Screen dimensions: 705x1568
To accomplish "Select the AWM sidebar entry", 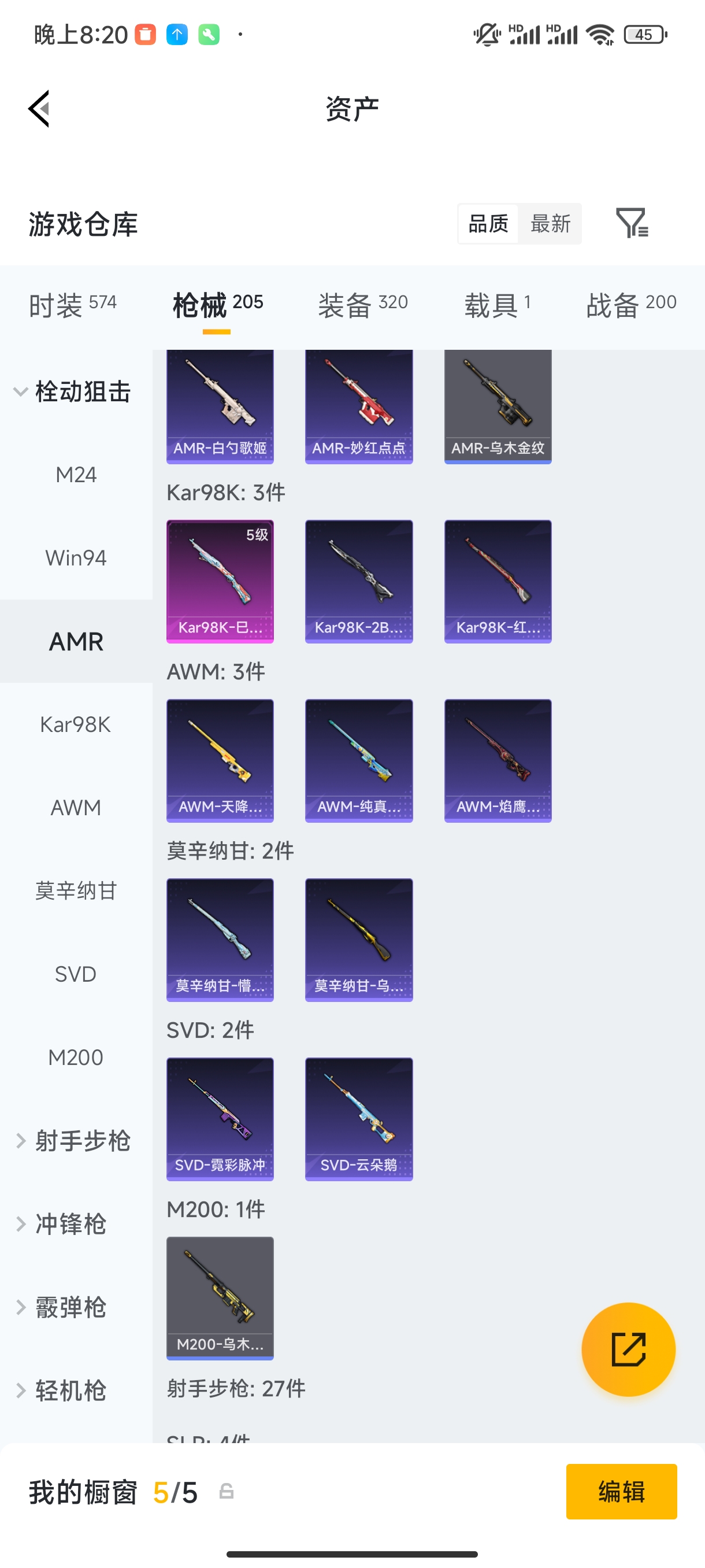I will pyautogui.click(x=76, y=807).
